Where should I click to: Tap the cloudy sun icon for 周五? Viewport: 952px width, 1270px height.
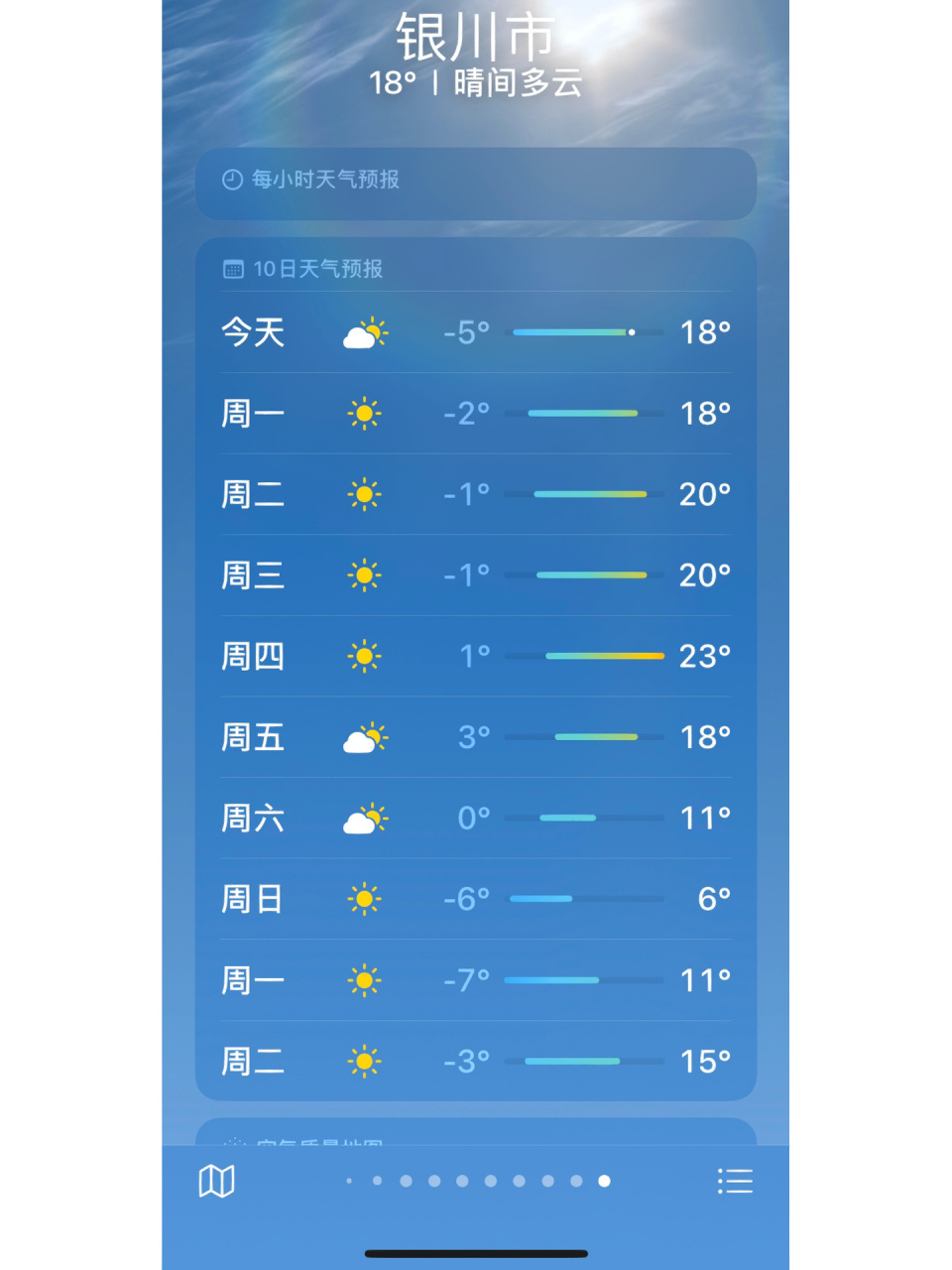pos(363,737)
